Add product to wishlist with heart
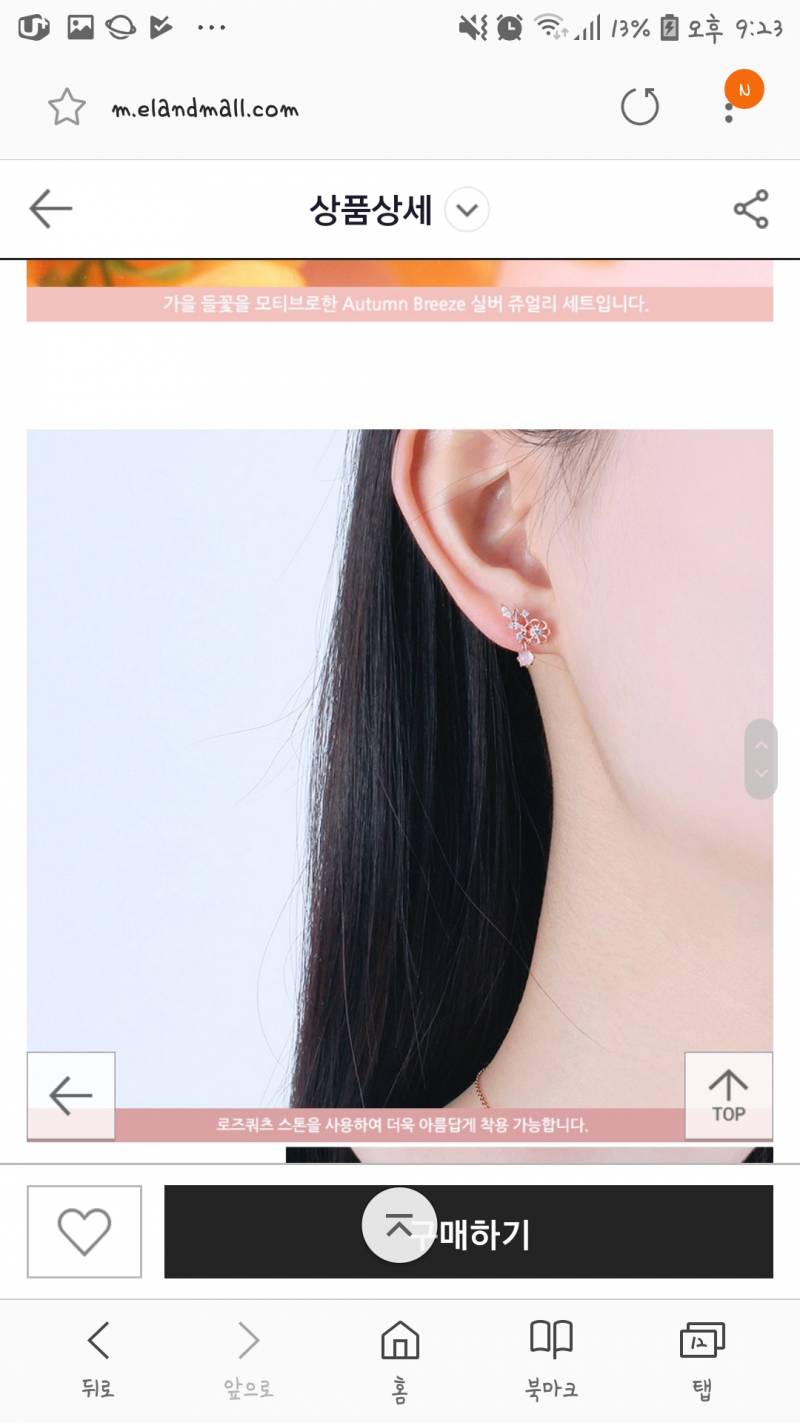The height and width of the screenshot is (1423, 800). click(84, 1231)
